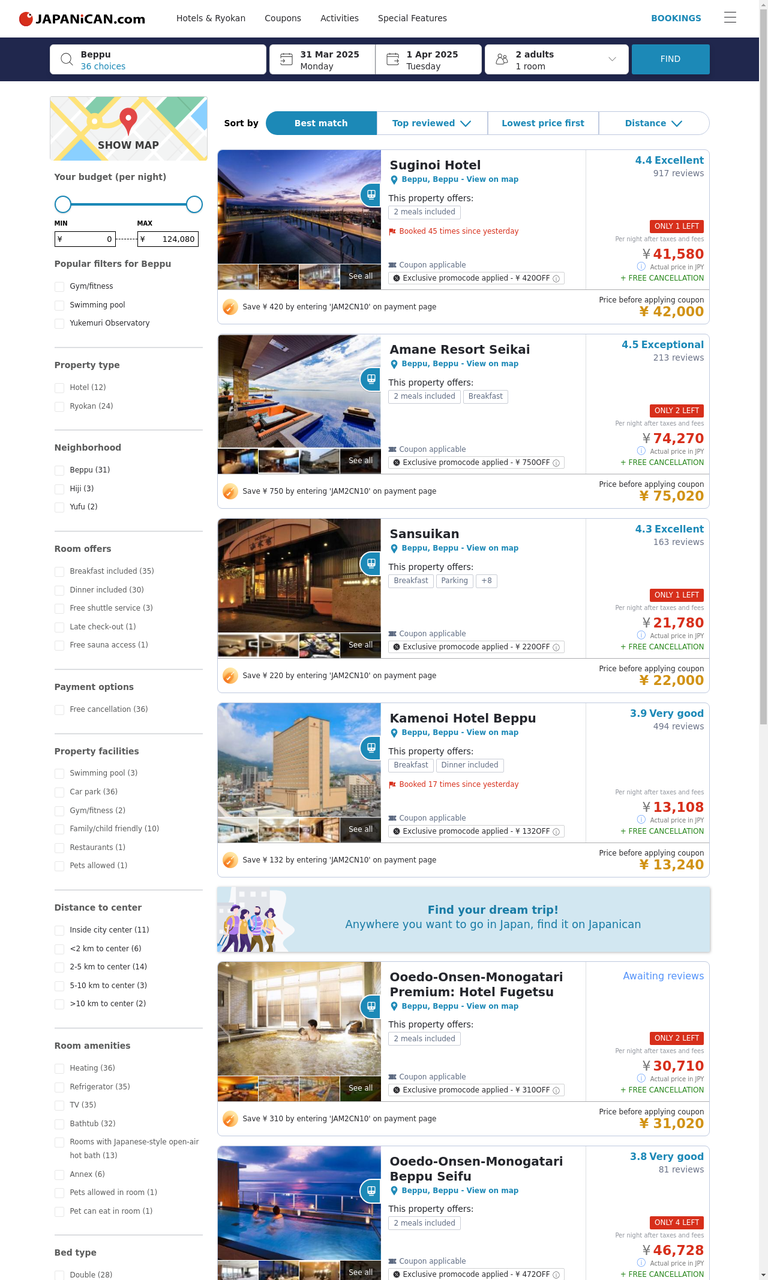Open Coupons in top navigation
This screenshot has height=1280, width=768.
pyautogui.click(x=283, y=18)
